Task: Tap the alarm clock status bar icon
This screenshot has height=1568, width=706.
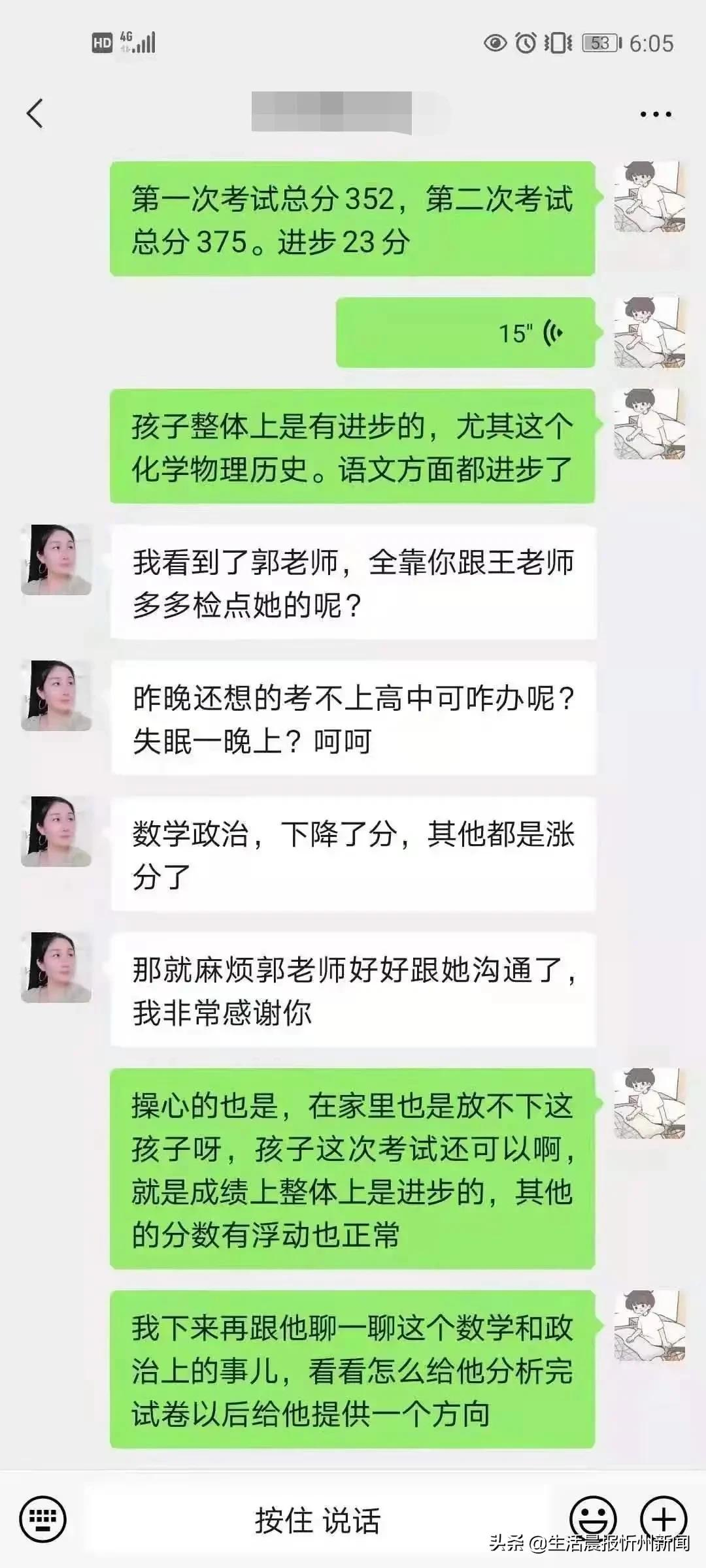Action: 527,41
